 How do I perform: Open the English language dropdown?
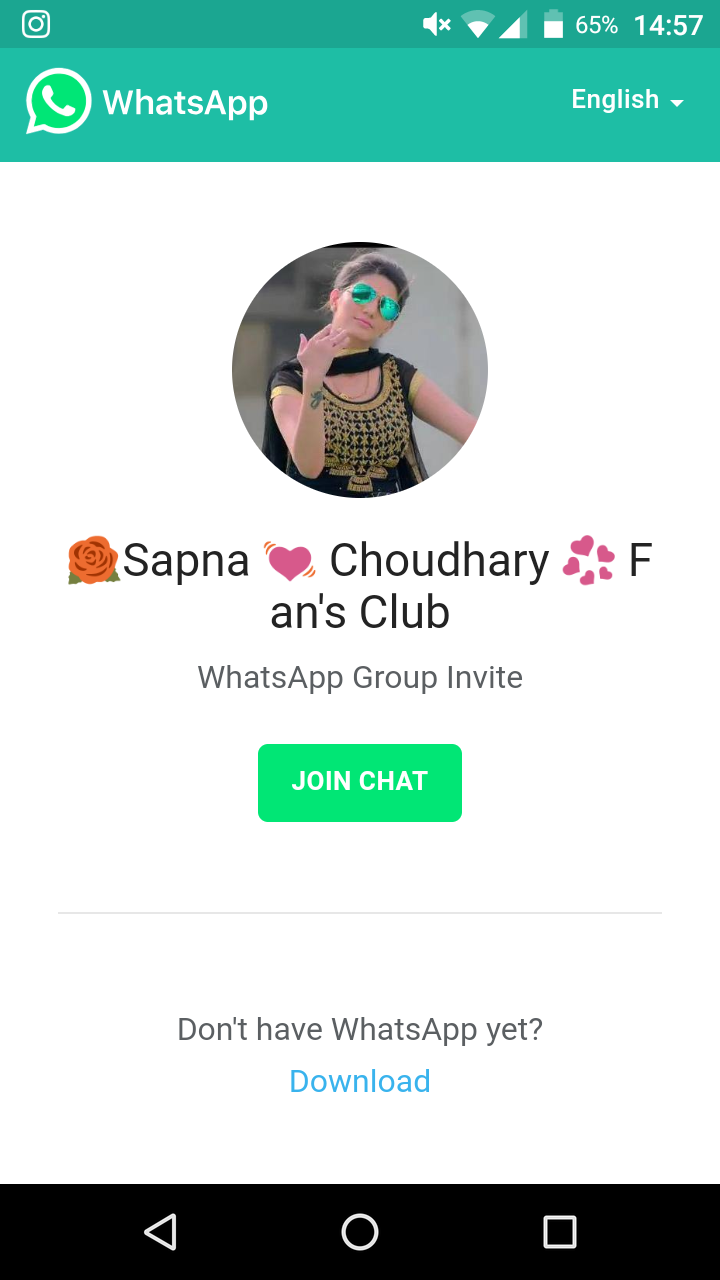[x=627, y=100]
